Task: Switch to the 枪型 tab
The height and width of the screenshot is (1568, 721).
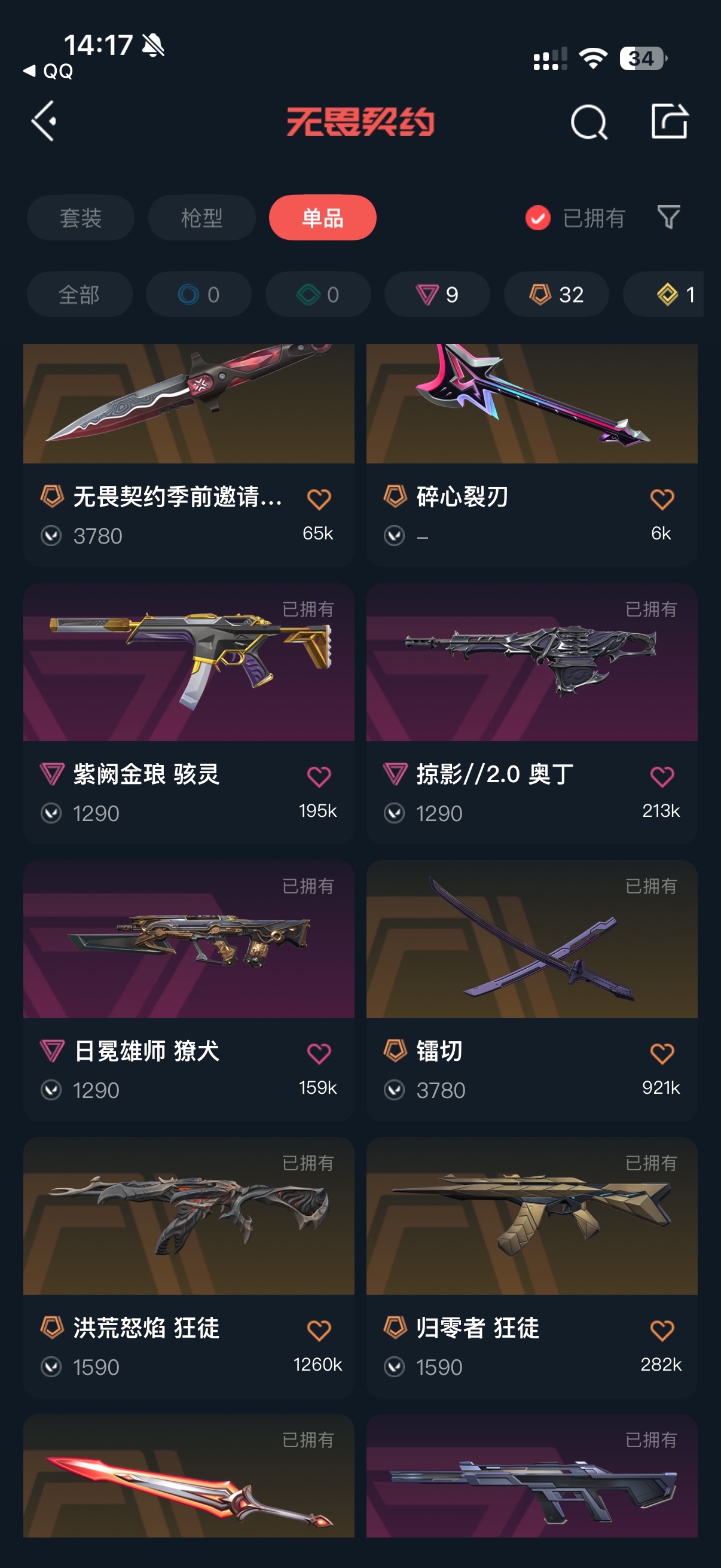Action: (x=201, y=218)
